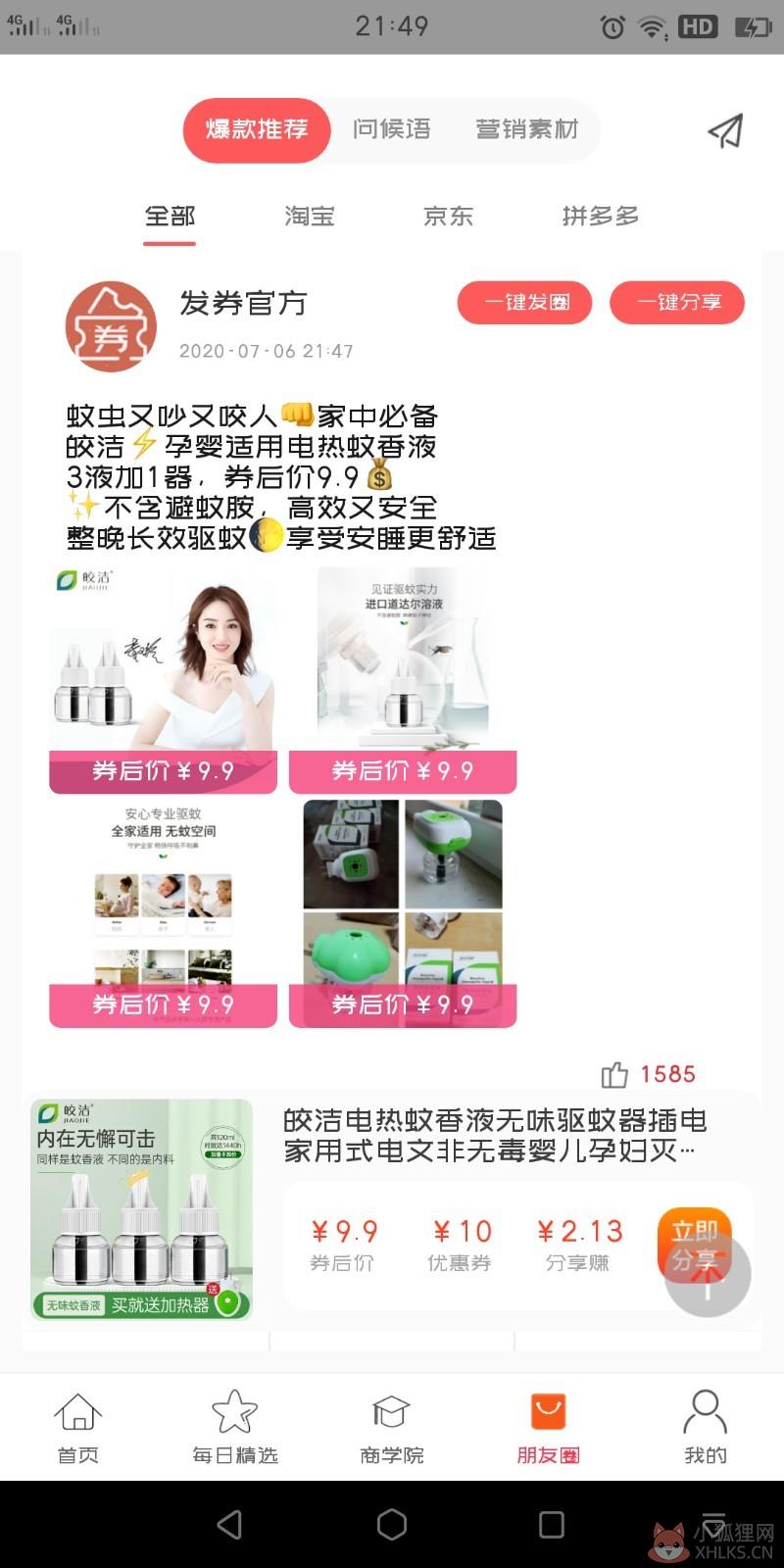784x1568 pixels.
Task: Switch to the 淘宝 tab
Action: 310,216
